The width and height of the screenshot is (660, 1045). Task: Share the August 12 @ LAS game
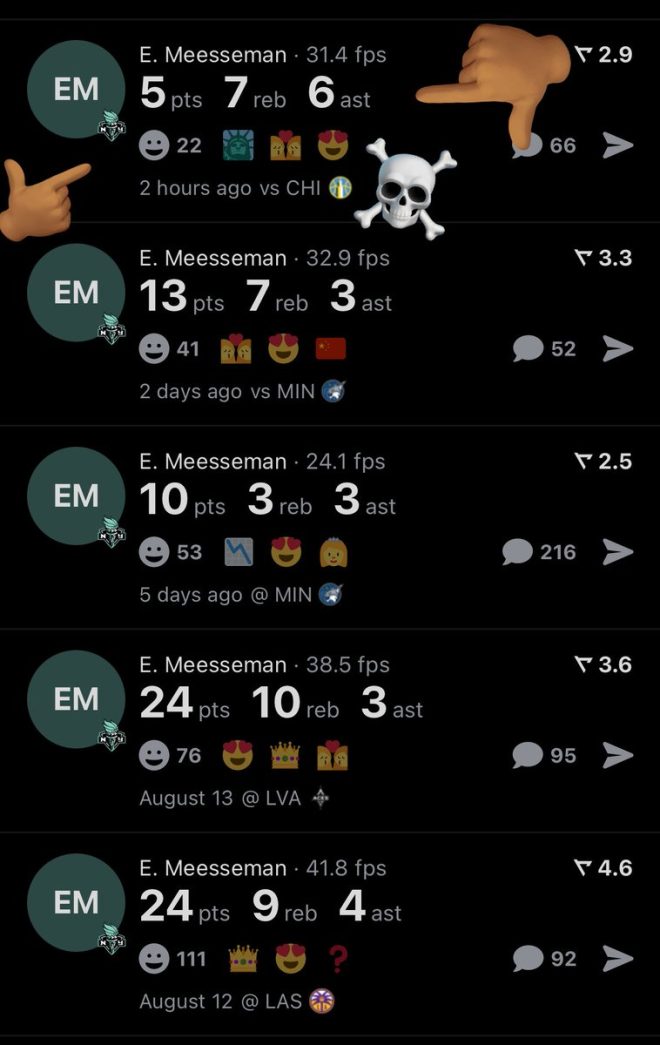tap(618, 959)
